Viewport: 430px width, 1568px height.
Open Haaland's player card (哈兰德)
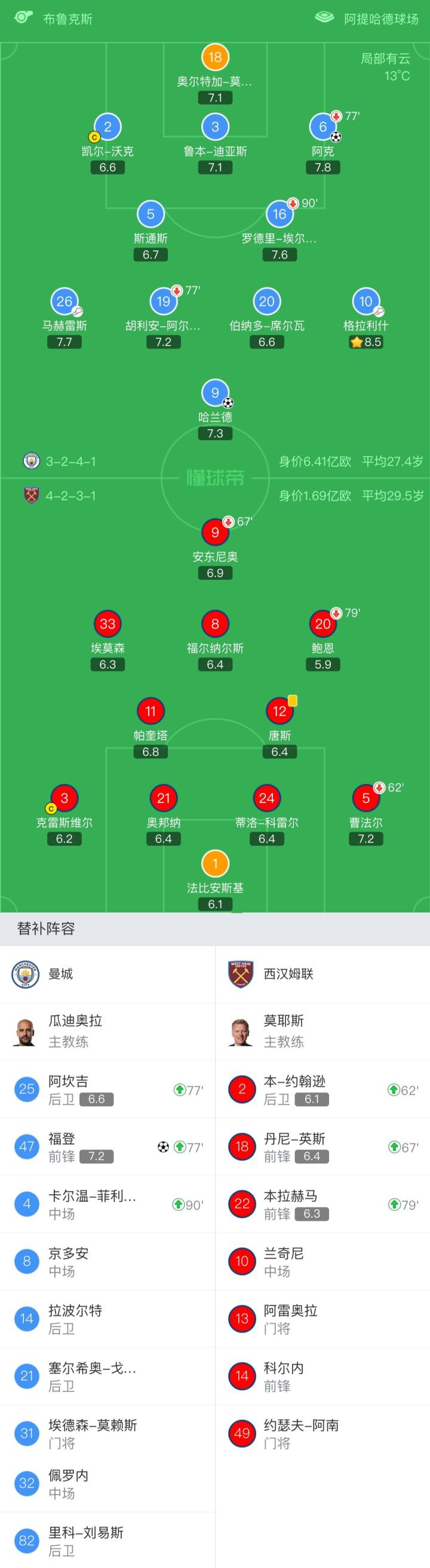coord(215,394)
